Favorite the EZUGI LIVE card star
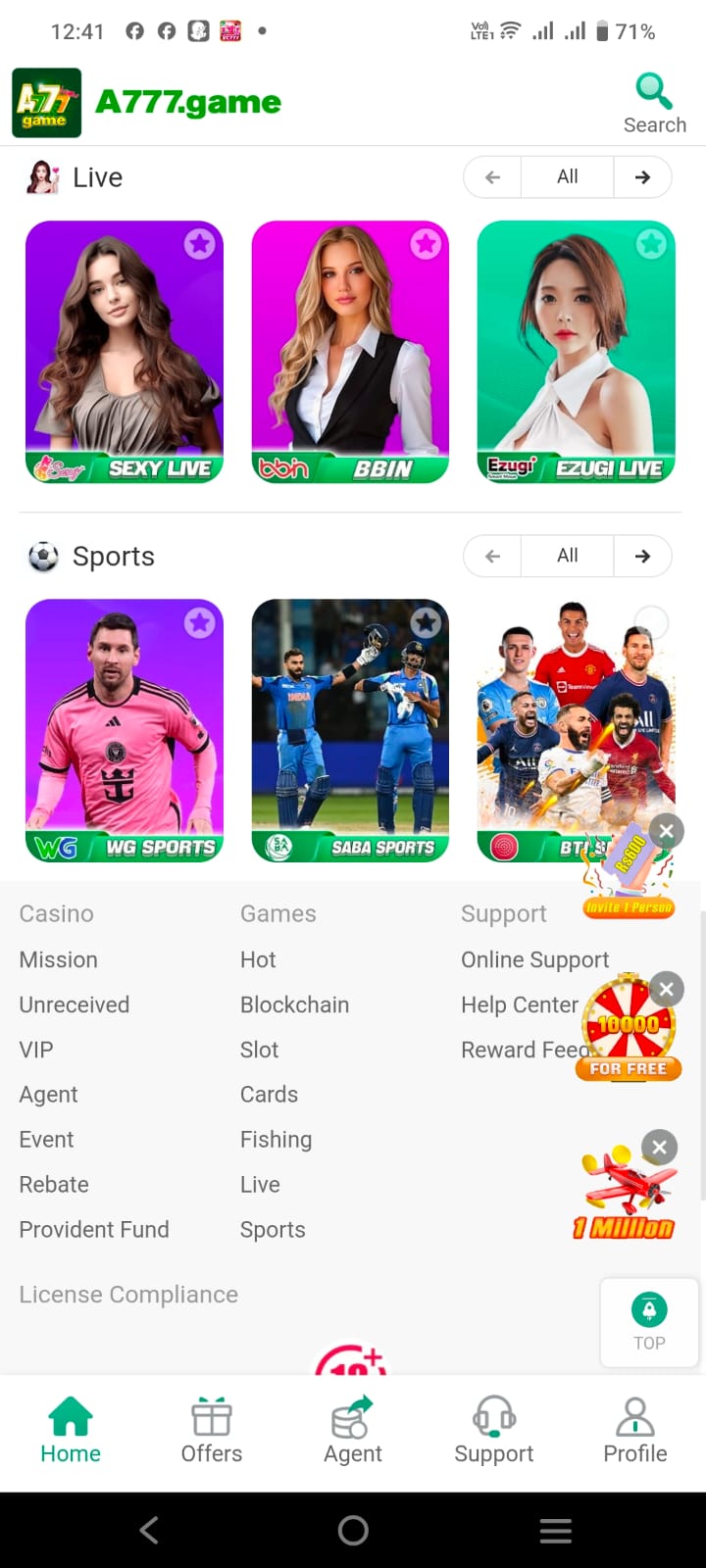The image size is (706, 1568). 651,244
